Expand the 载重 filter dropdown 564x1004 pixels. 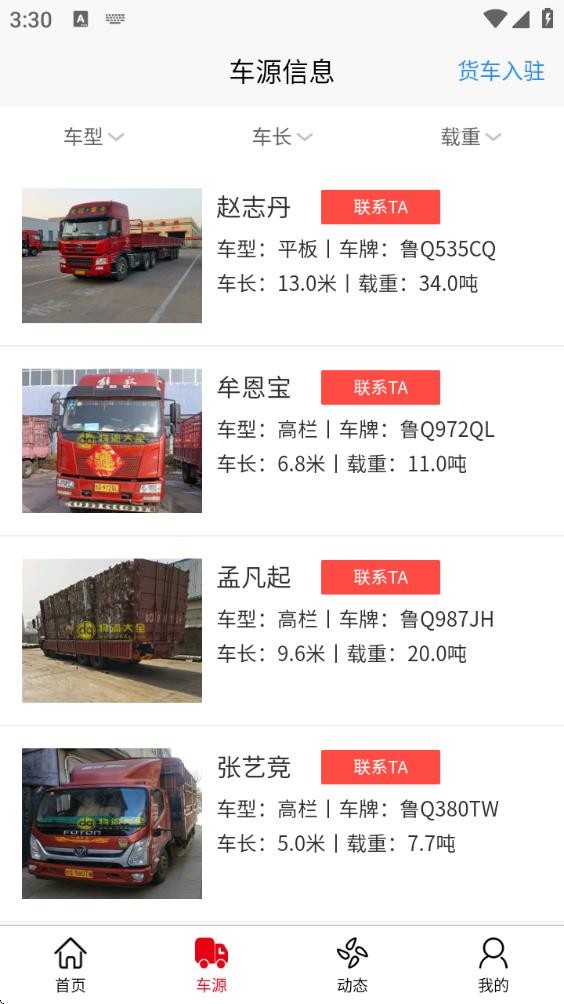coord(471,136)
